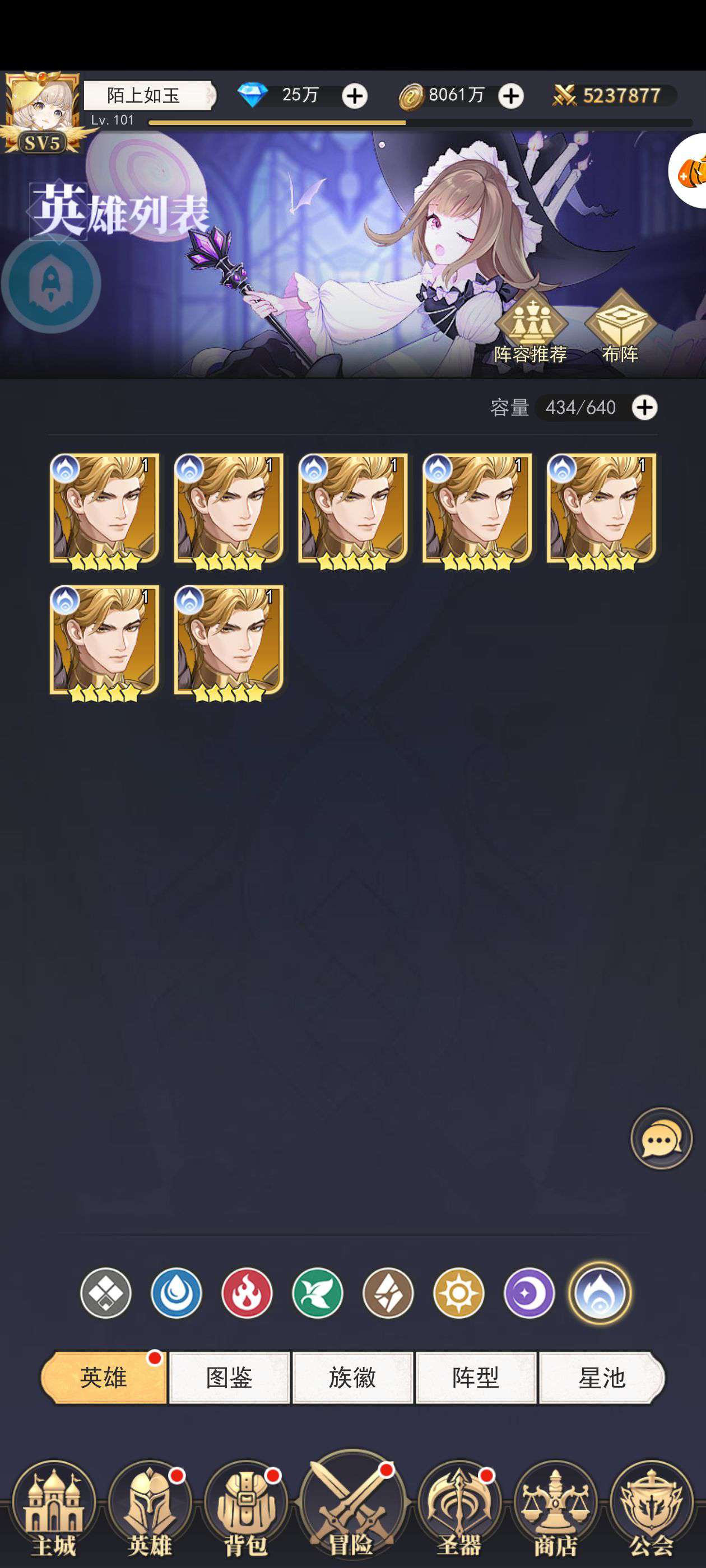Filter heroes by dark moon element
Viewport: 706px width, 1568px height.
(x=529, y=1293)
